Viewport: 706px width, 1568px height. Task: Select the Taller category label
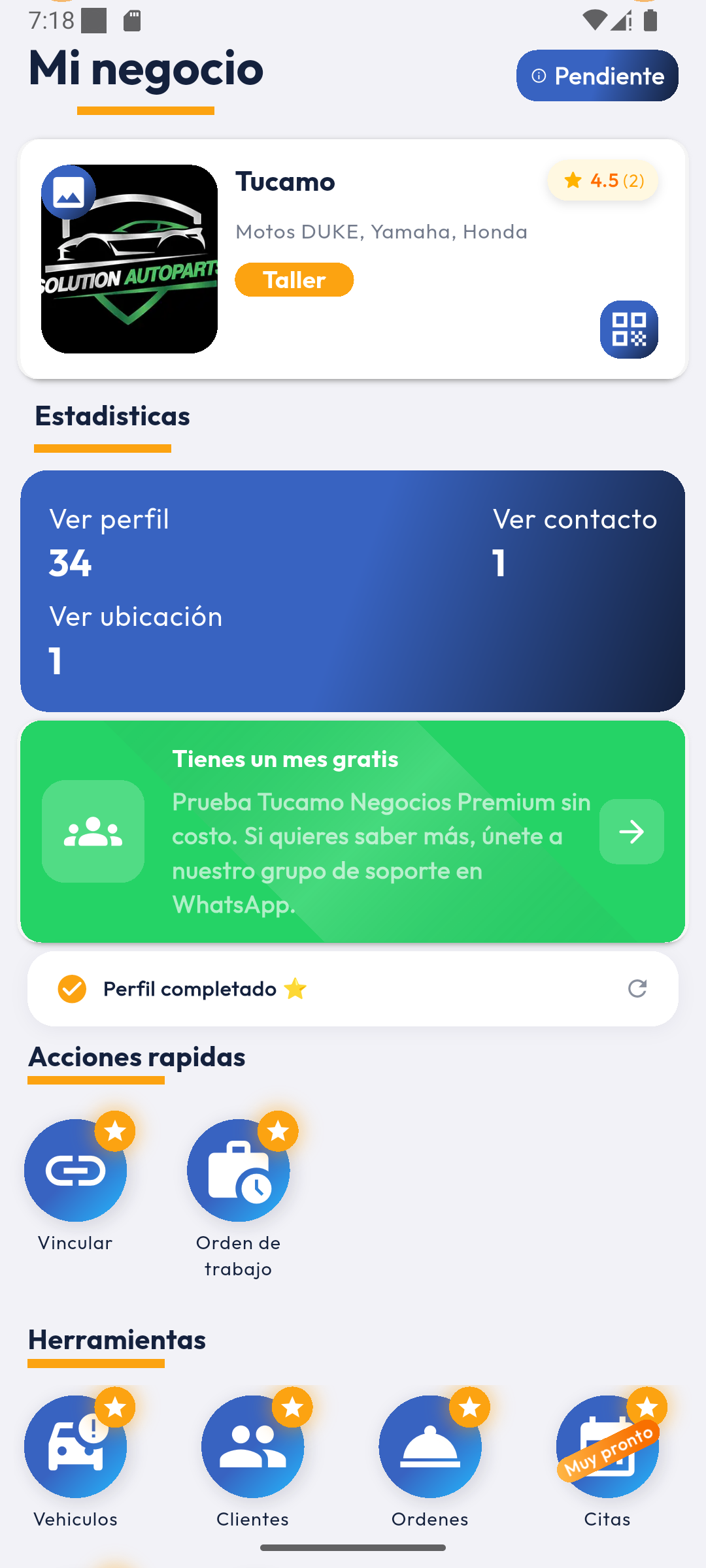point(294,280)
